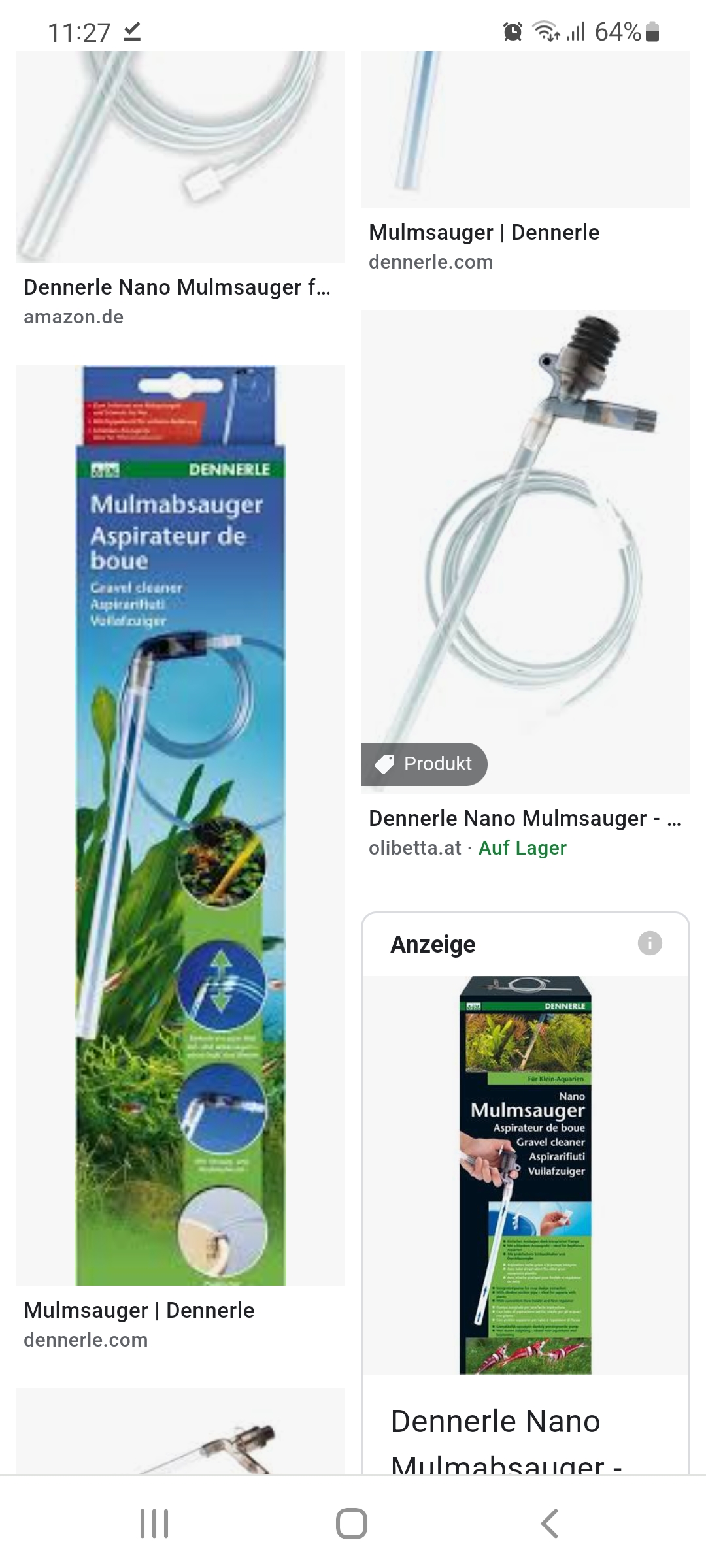The image size is (706, 1568).
Task: Open the Anzeige Dennerle Nano Mulmabsauger ad
Action: click(525, 1176)
